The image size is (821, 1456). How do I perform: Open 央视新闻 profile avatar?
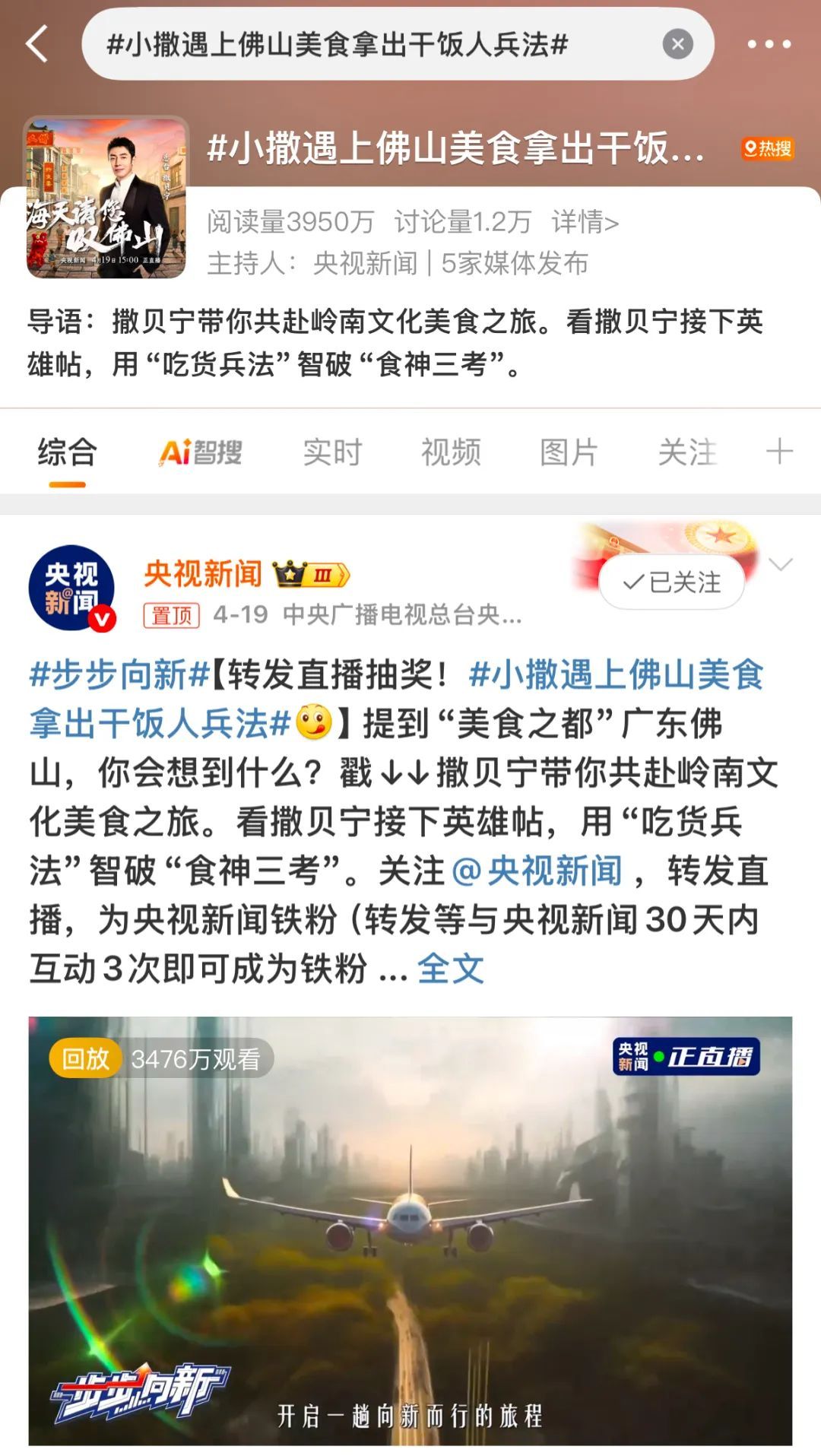pyautogui.click(x=71, y=588)
